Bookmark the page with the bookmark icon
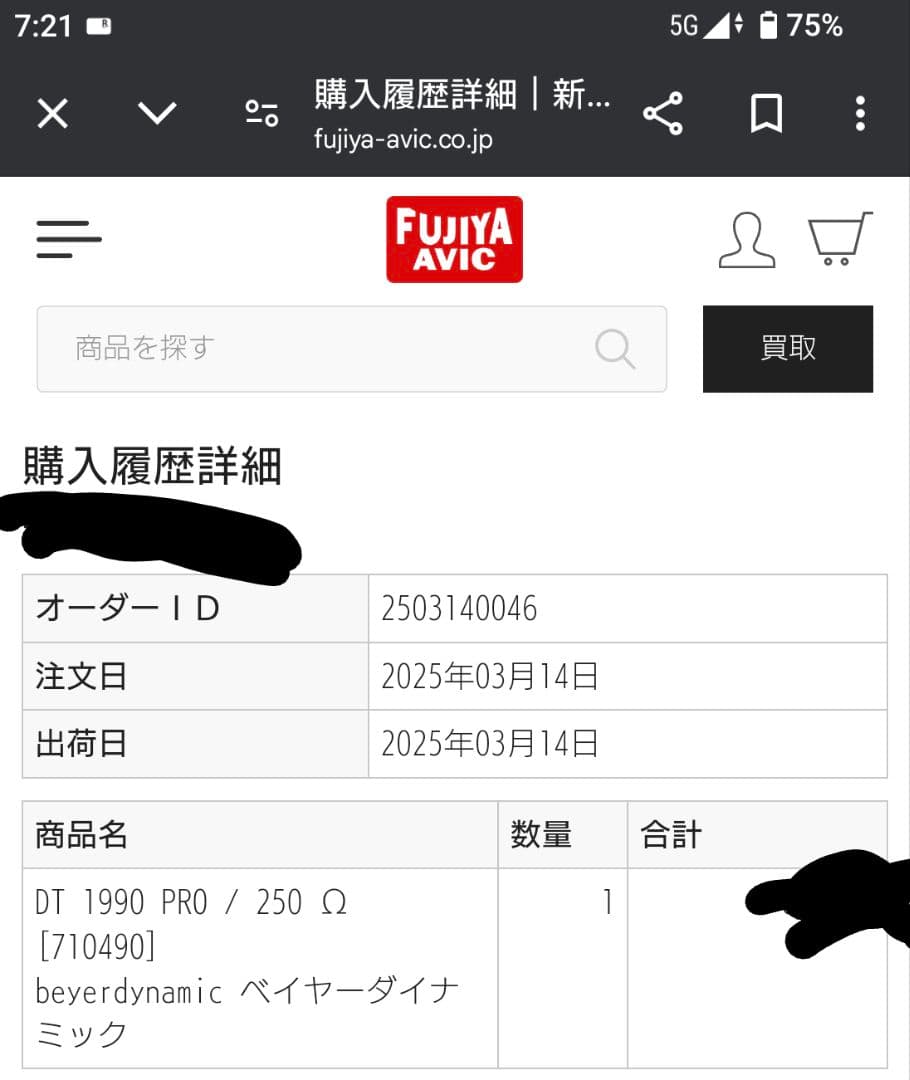Screen dimensions: 910x1080 [767, 114]
